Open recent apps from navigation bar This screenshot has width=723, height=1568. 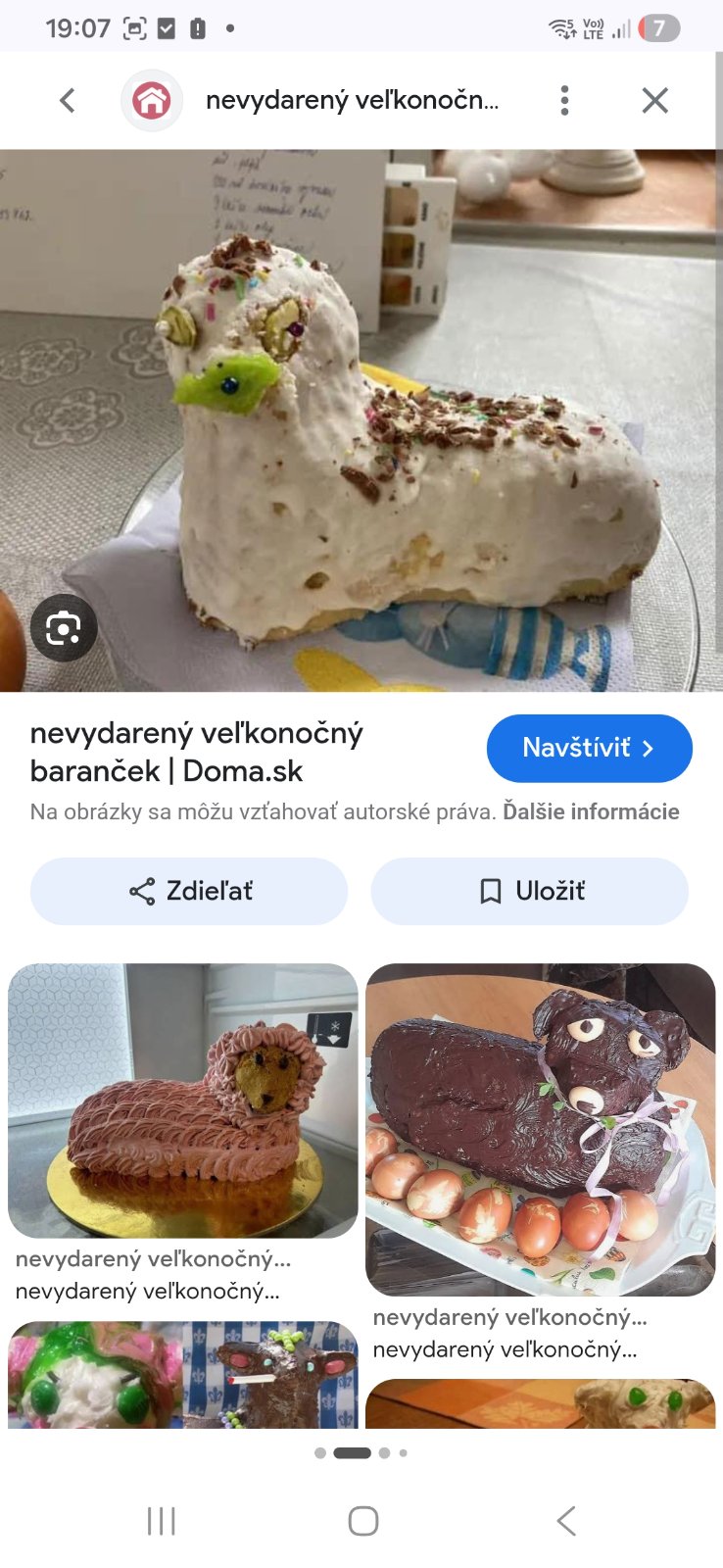pyautogui.click(x=161, y=1521)
